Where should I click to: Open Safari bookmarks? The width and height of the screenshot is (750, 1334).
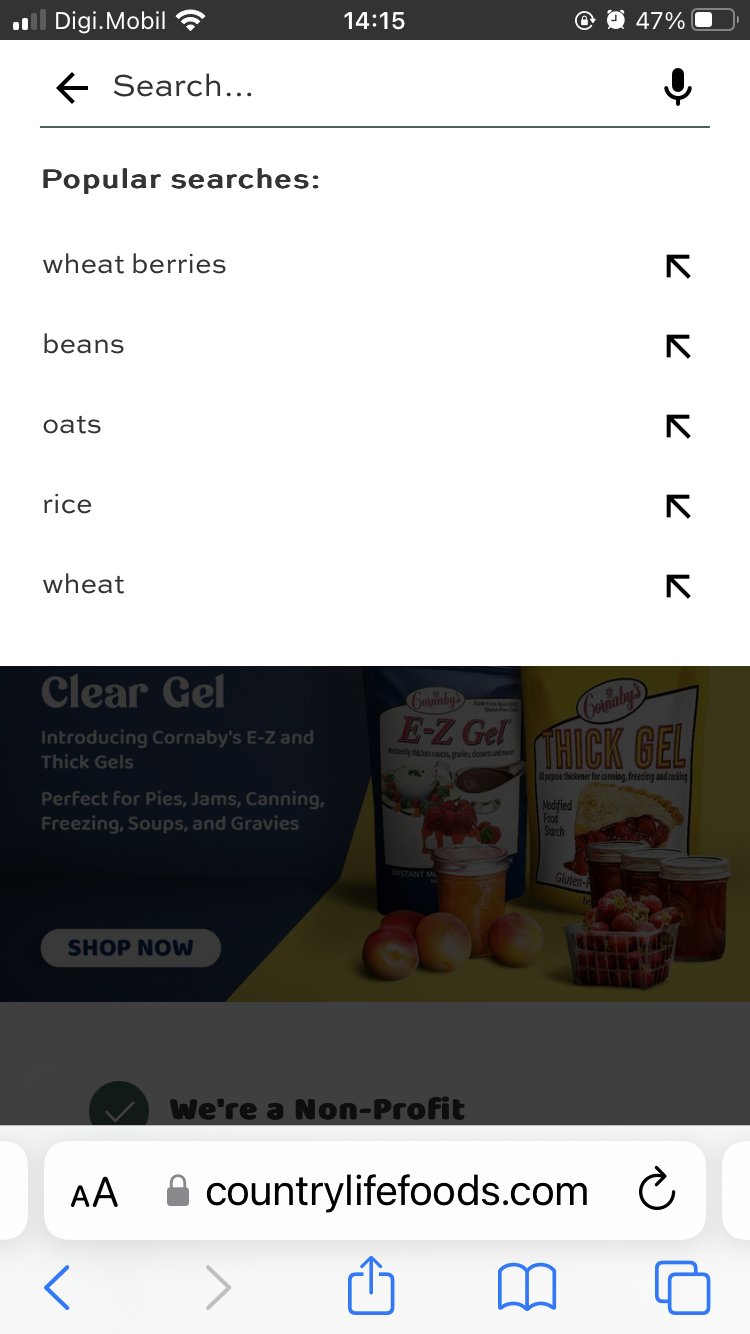[x=526, y=1287]
